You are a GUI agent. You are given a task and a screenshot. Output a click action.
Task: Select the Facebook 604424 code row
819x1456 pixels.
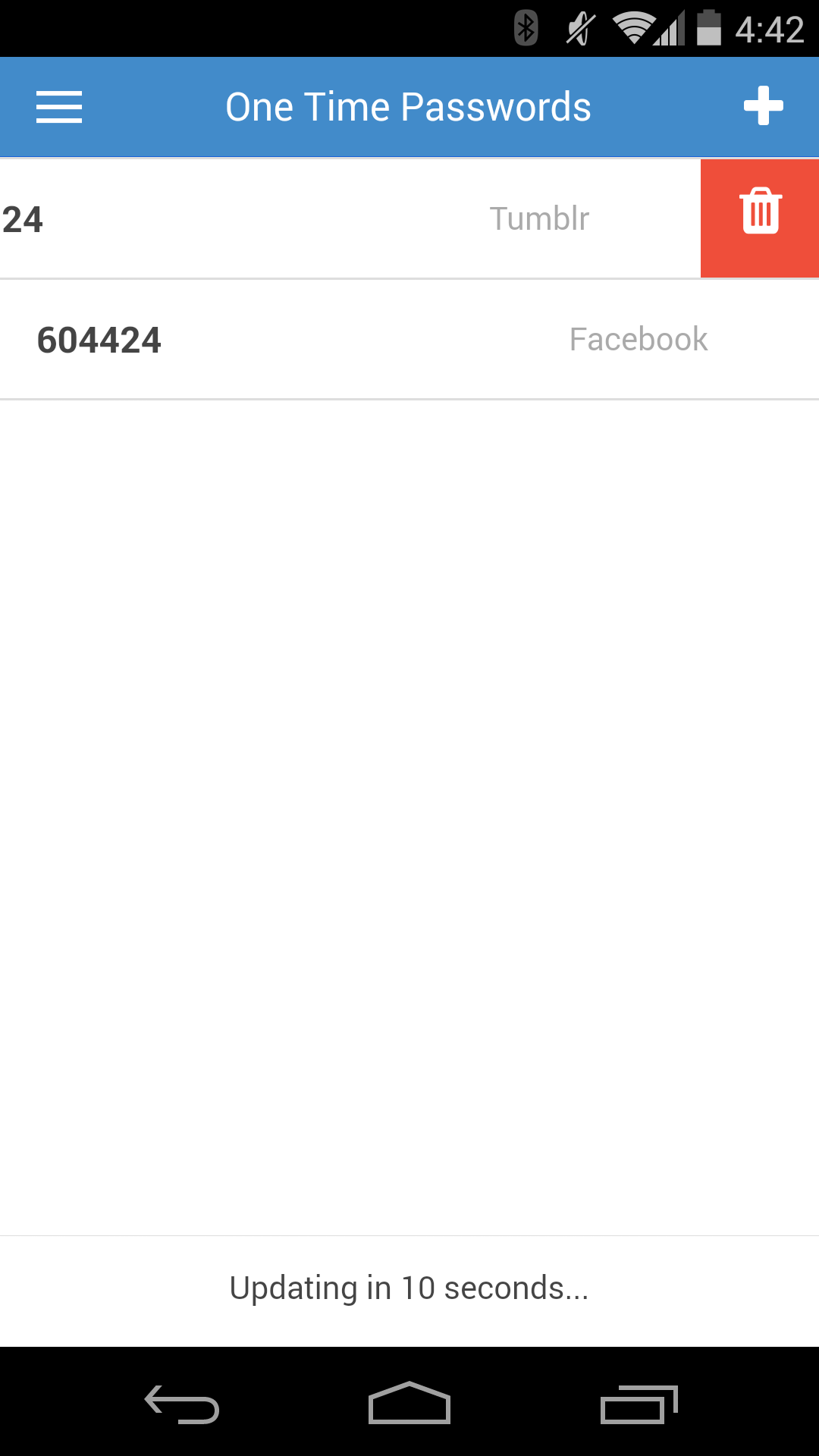point(409,339)
